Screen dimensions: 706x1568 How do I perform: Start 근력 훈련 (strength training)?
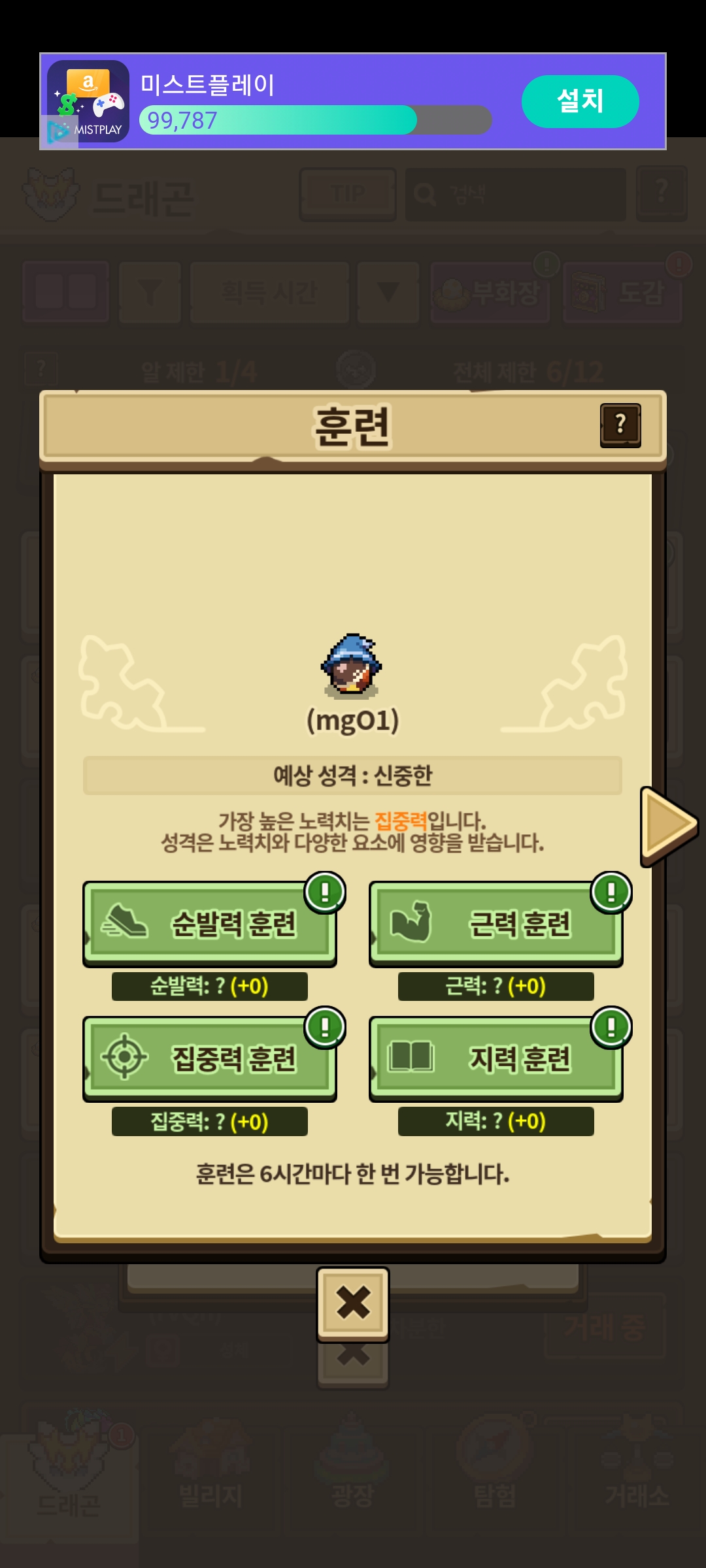[x=496, y=924]
